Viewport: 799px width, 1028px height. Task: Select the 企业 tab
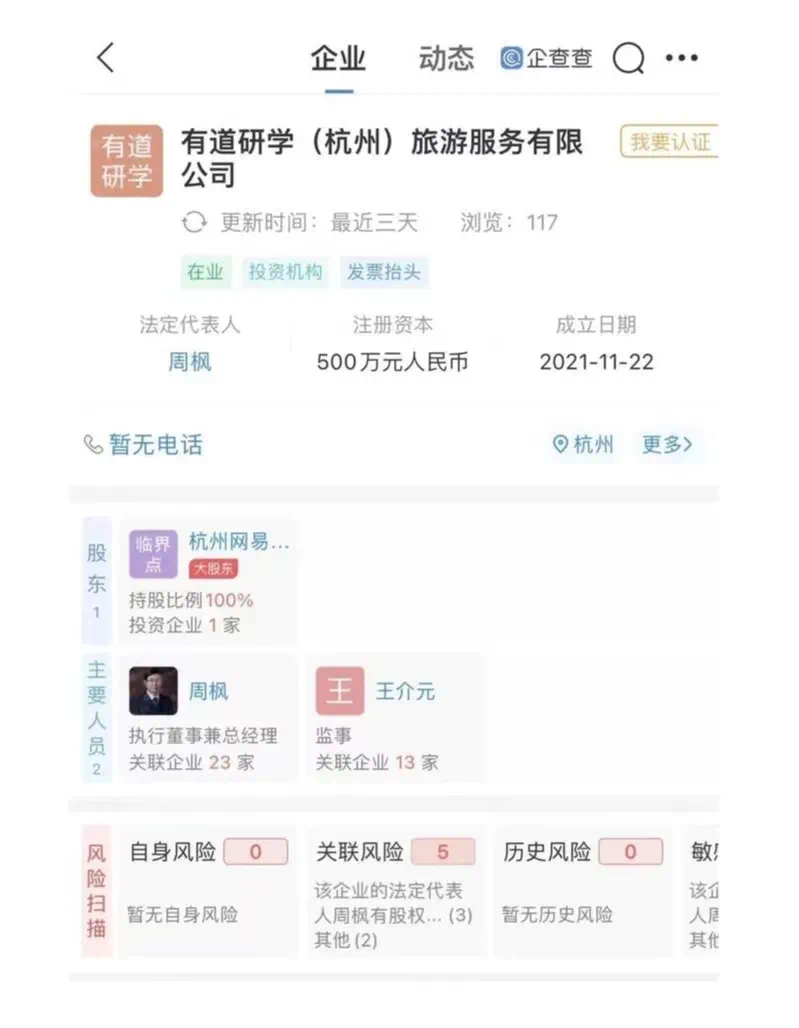[338, 58]
